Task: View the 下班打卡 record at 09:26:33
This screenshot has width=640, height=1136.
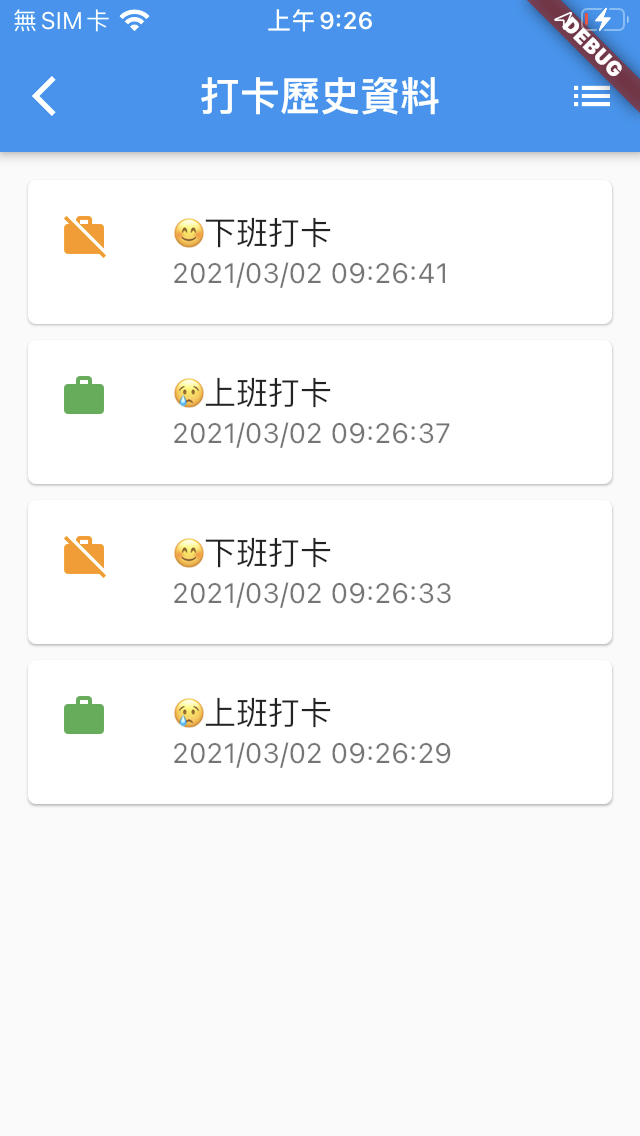Action: pos(320,572)
